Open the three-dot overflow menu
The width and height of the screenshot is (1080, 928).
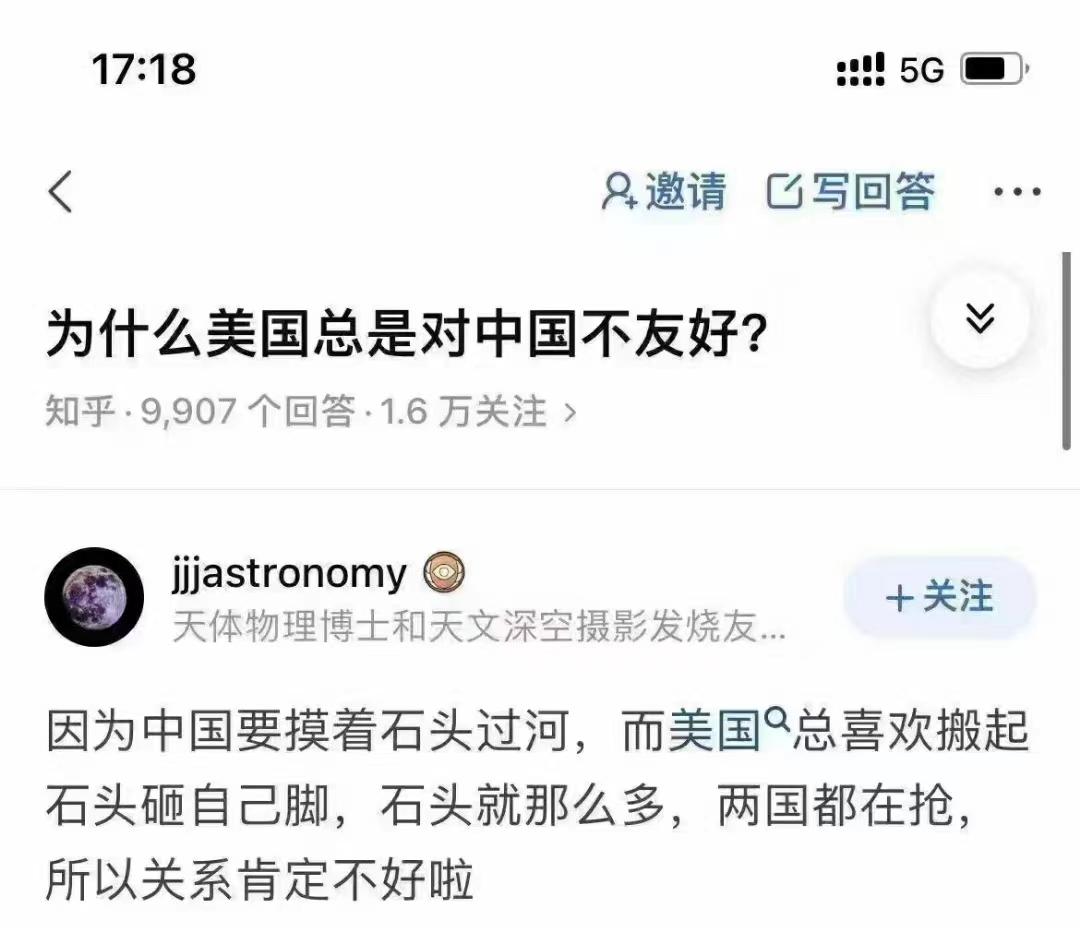click(x=1017, y=192)
